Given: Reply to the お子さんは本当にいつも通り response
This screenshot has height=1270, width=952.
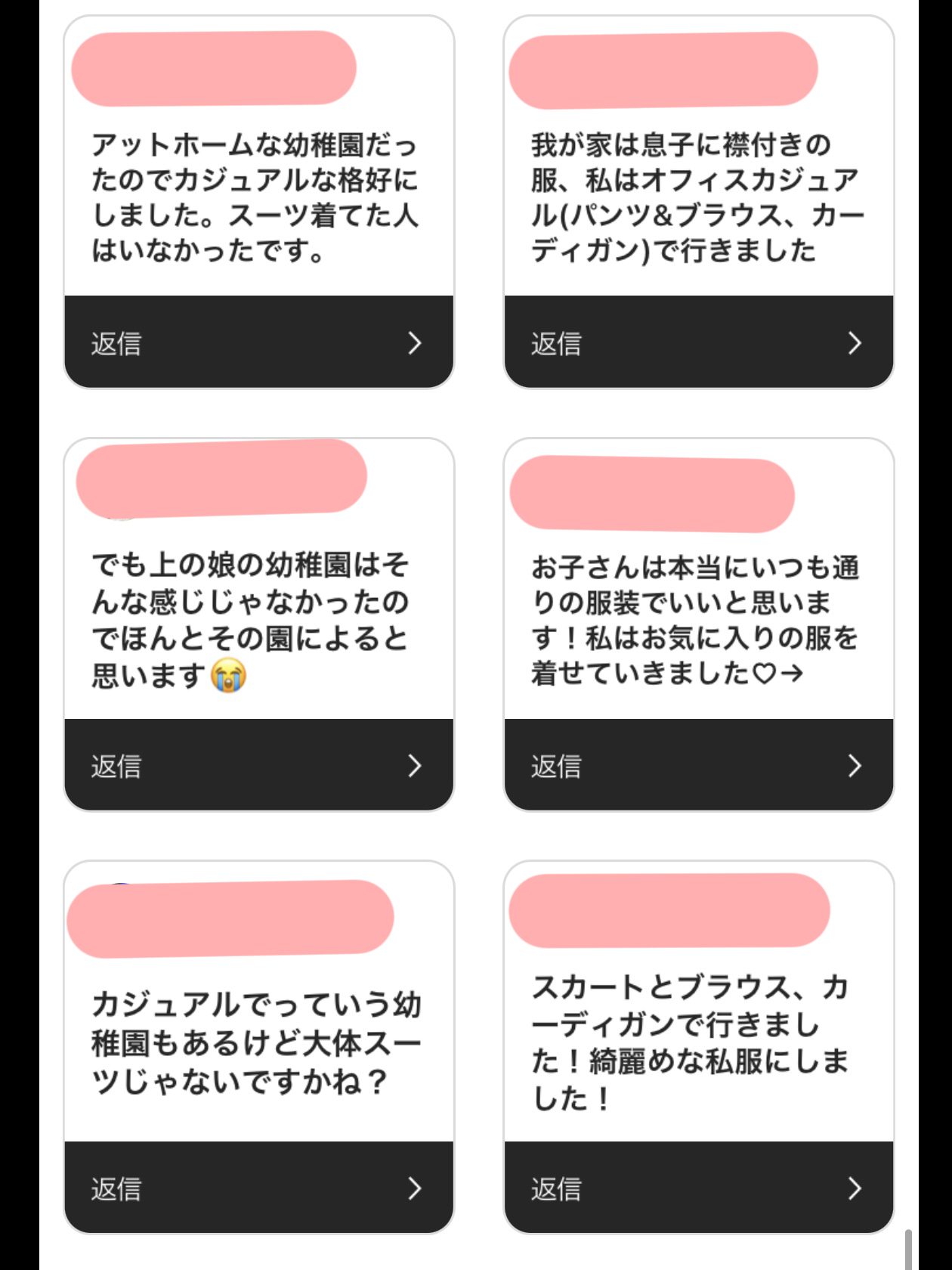Looking at the screenshot, I should [698, 765].
